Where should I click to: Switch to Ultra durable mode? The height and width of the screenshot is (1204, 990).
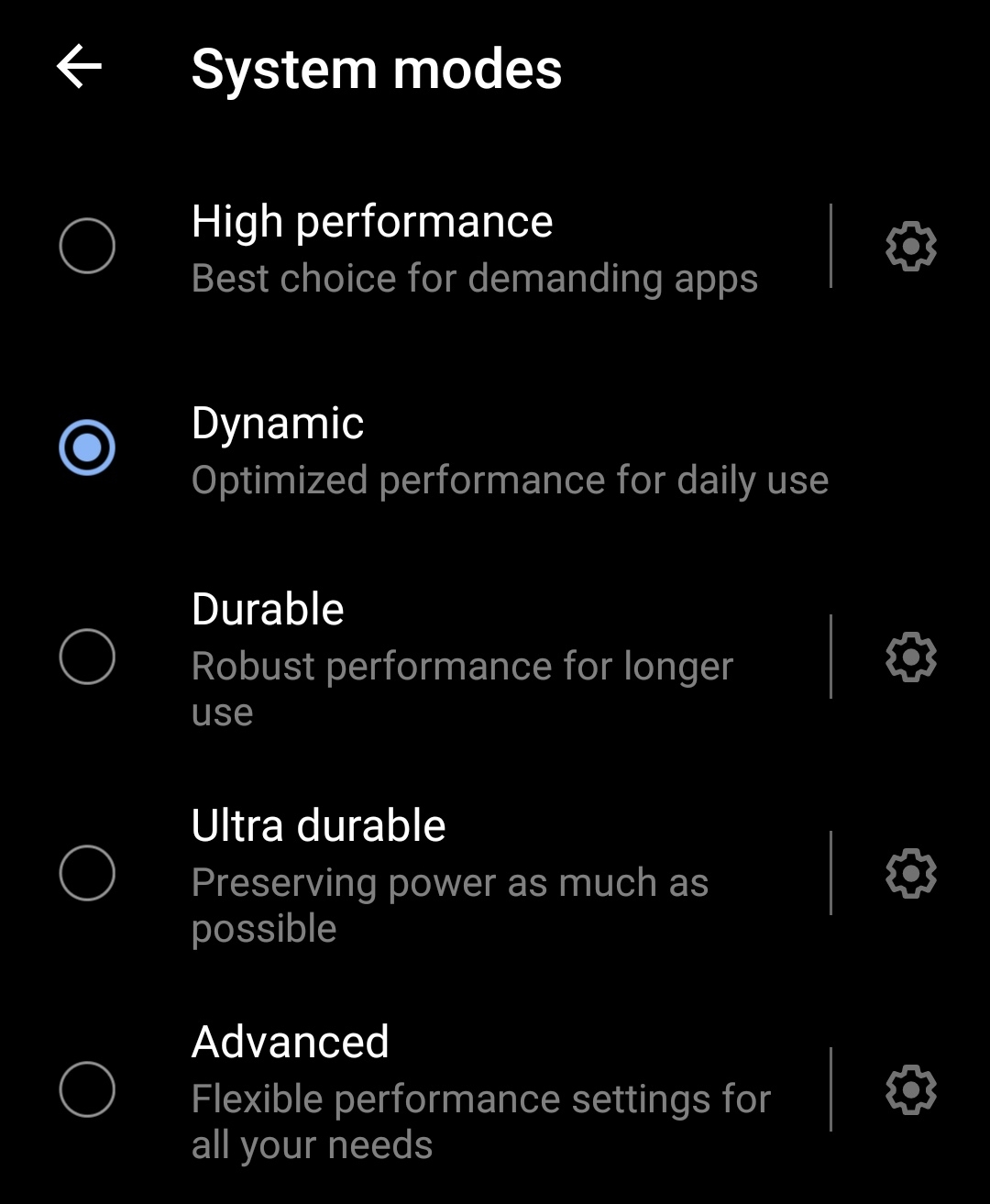coord(87,873)
